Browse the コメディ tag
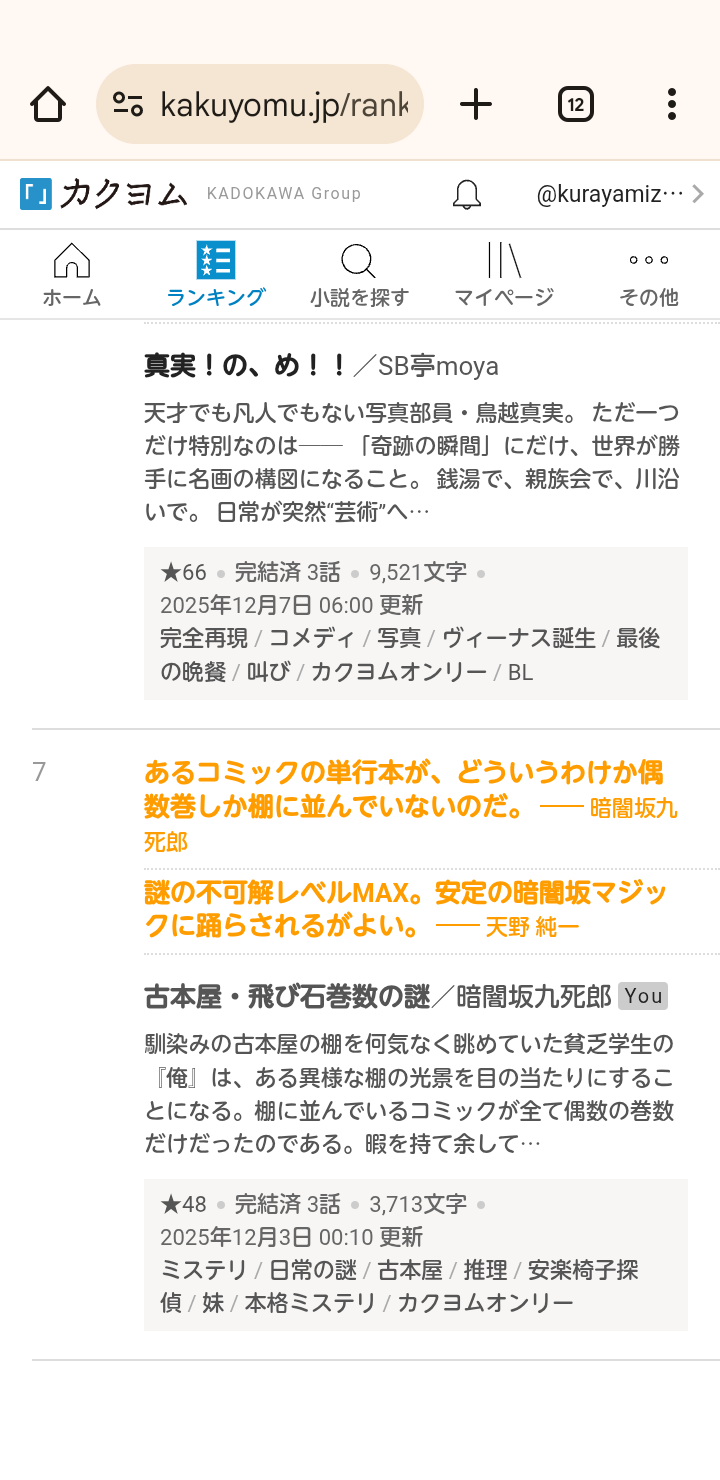Screen dimensions: 720x1480 pyautogui.click(x=311, y=638)
